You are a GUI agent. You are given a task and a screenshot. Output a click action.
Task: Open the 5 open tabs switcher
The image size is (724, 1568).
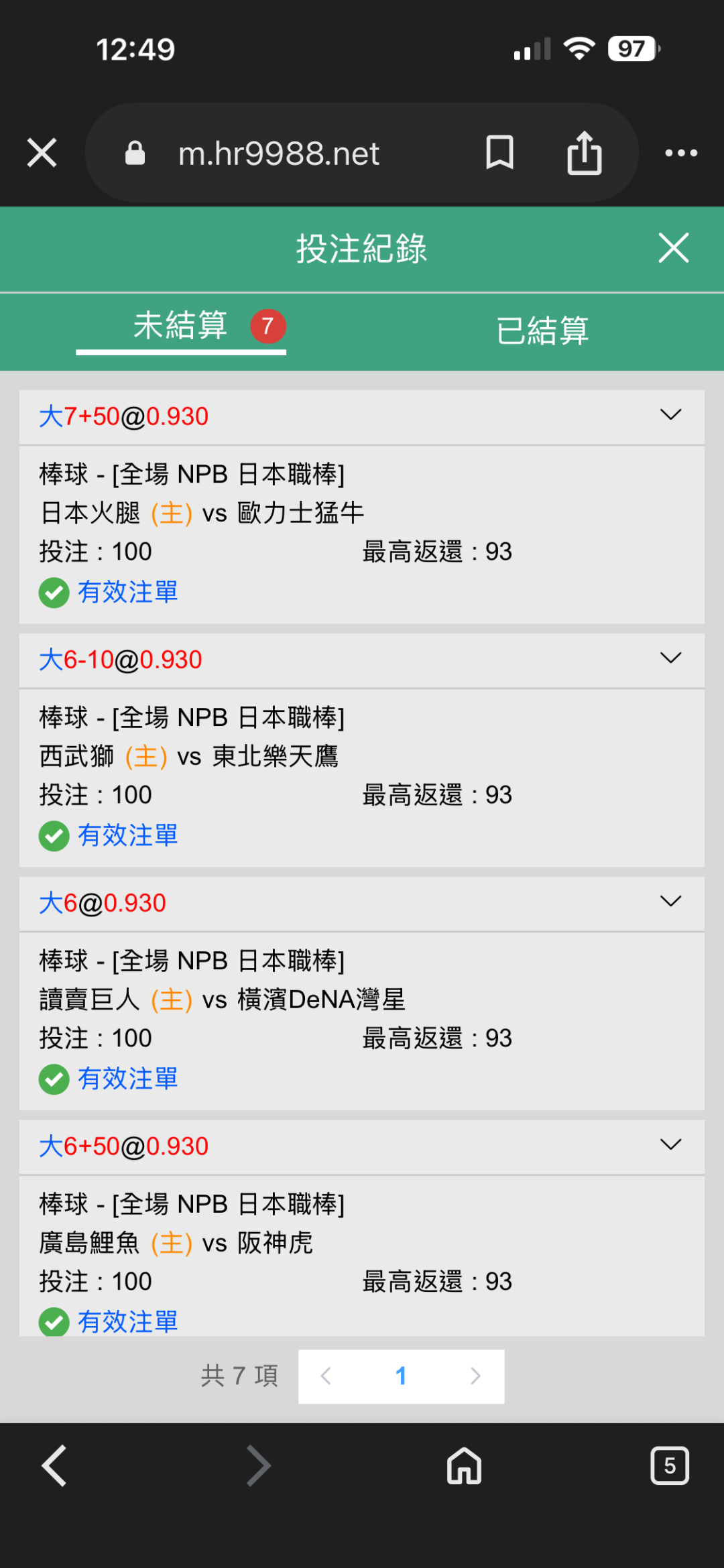click(x=669, y=1465)
